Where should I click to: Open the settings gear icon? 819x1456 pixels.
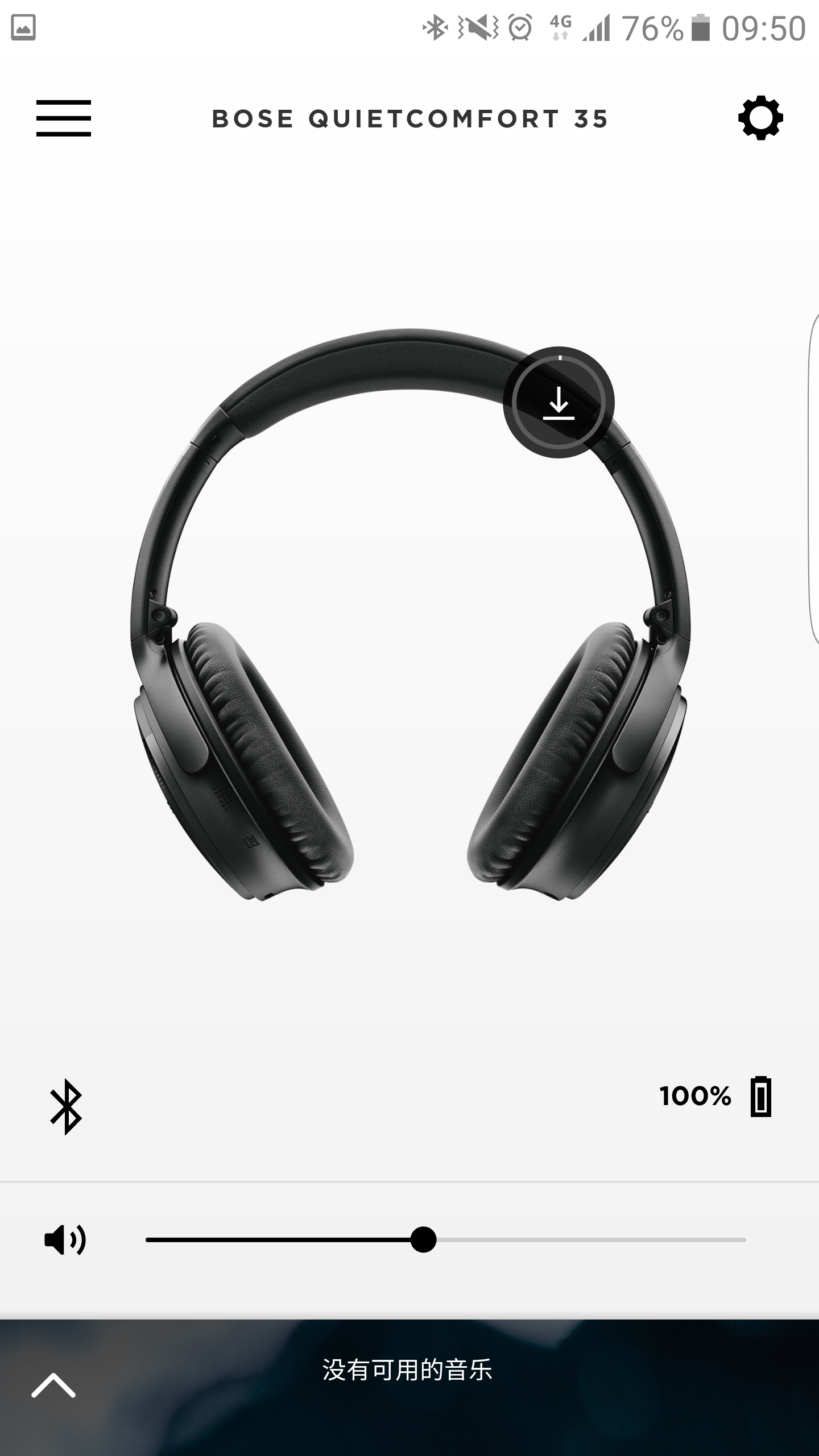[x=762, y=118]
